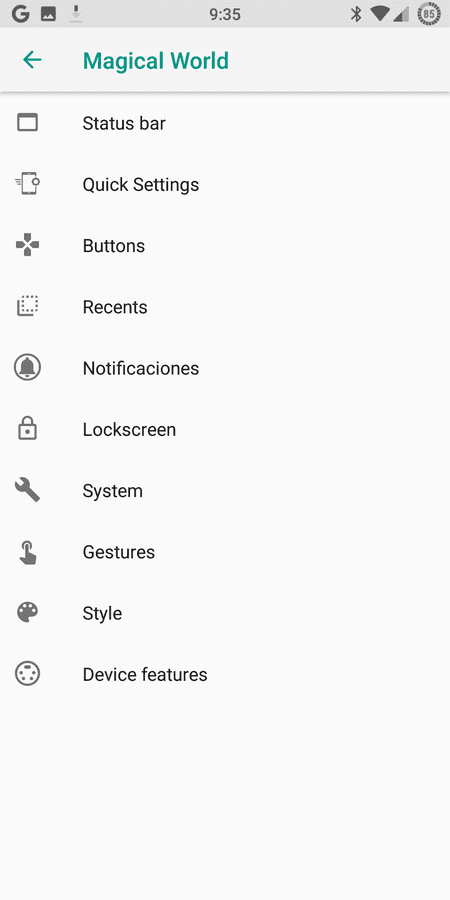This screenshot has width=450, height=900.
Task: Tap the Lockscreen row
Action: [x=225, y=429]
